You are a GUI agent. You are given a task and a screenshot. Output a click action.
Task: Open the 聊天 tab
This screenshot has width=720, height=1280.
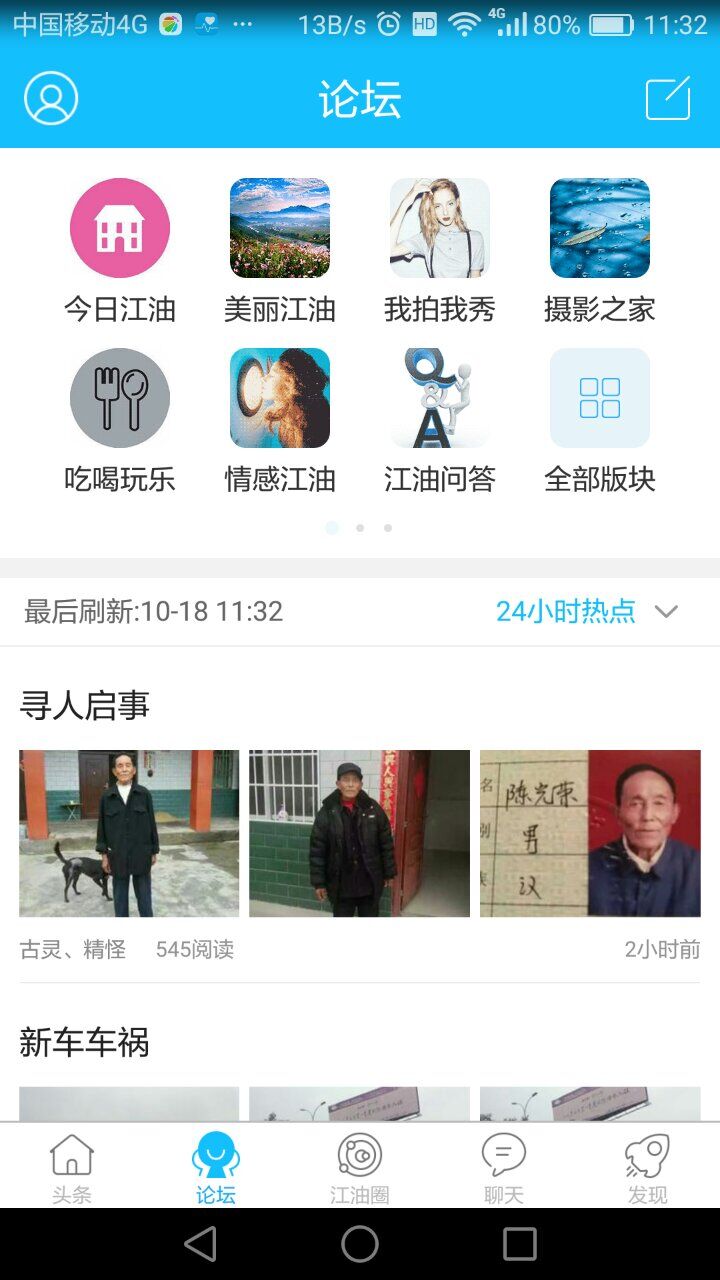click(504, 1167)
